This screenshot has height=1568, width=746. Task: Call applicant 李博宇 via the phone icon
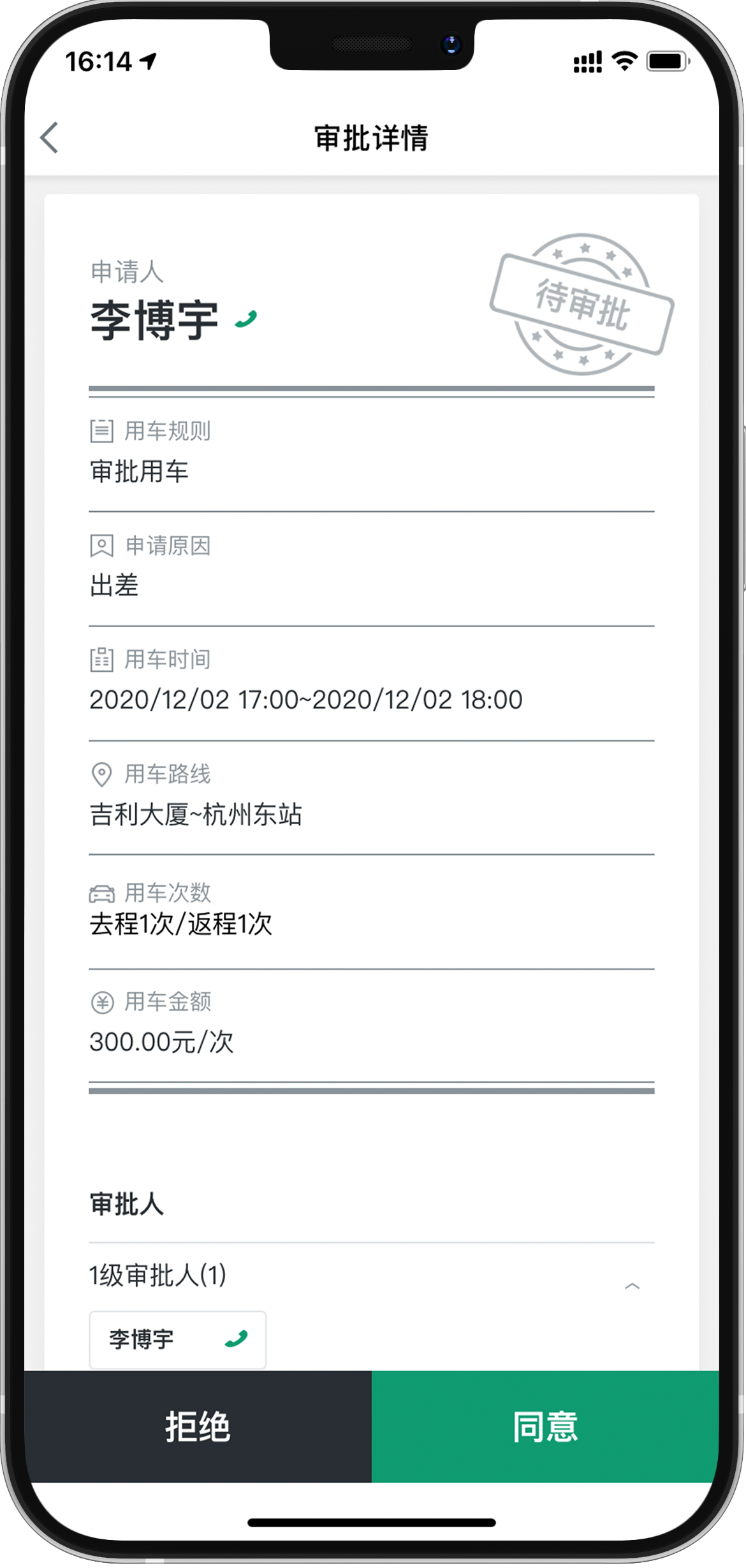click(246, 319)
